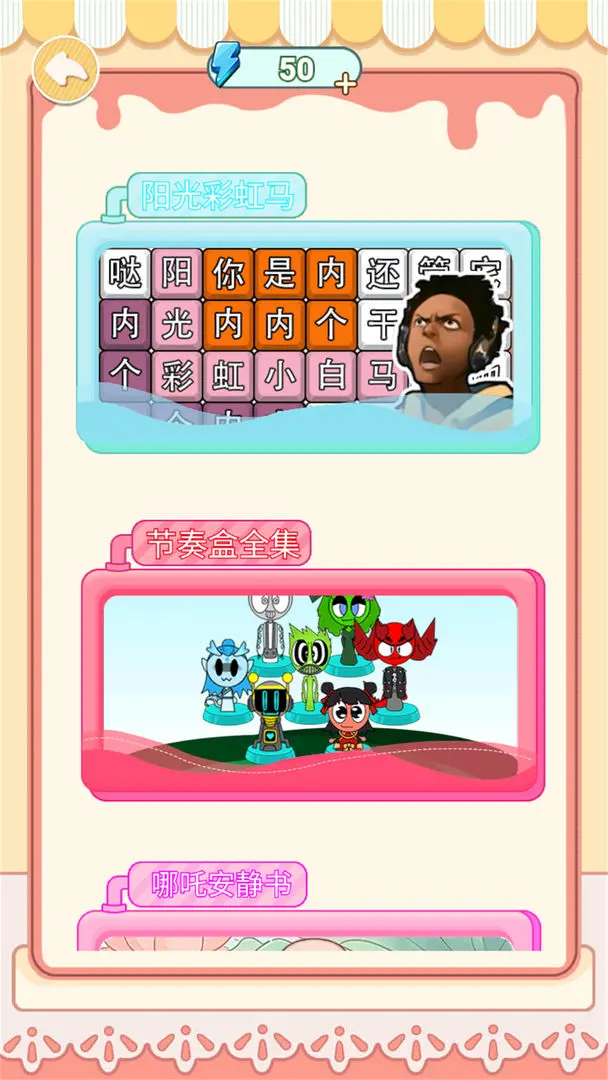Image resolution: width=608 pixels, height=1080 pixels.
Task: Open the 节奏盒全集 level card
Action: point(311,685)
